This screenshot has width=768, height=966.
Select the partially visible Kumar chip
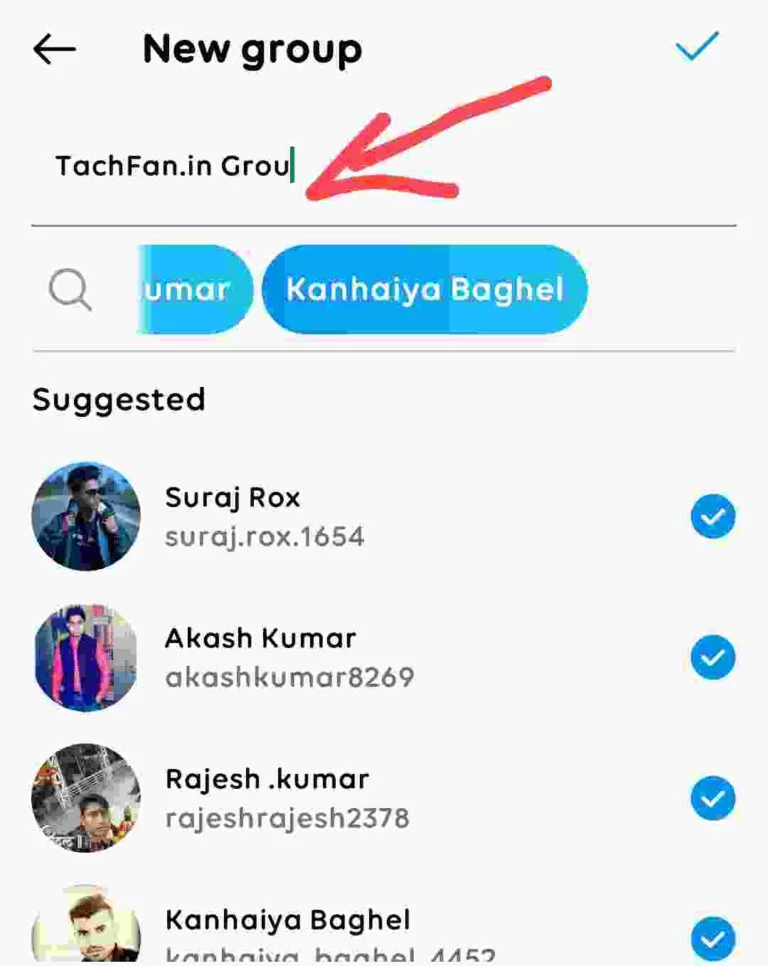(195, 290)
